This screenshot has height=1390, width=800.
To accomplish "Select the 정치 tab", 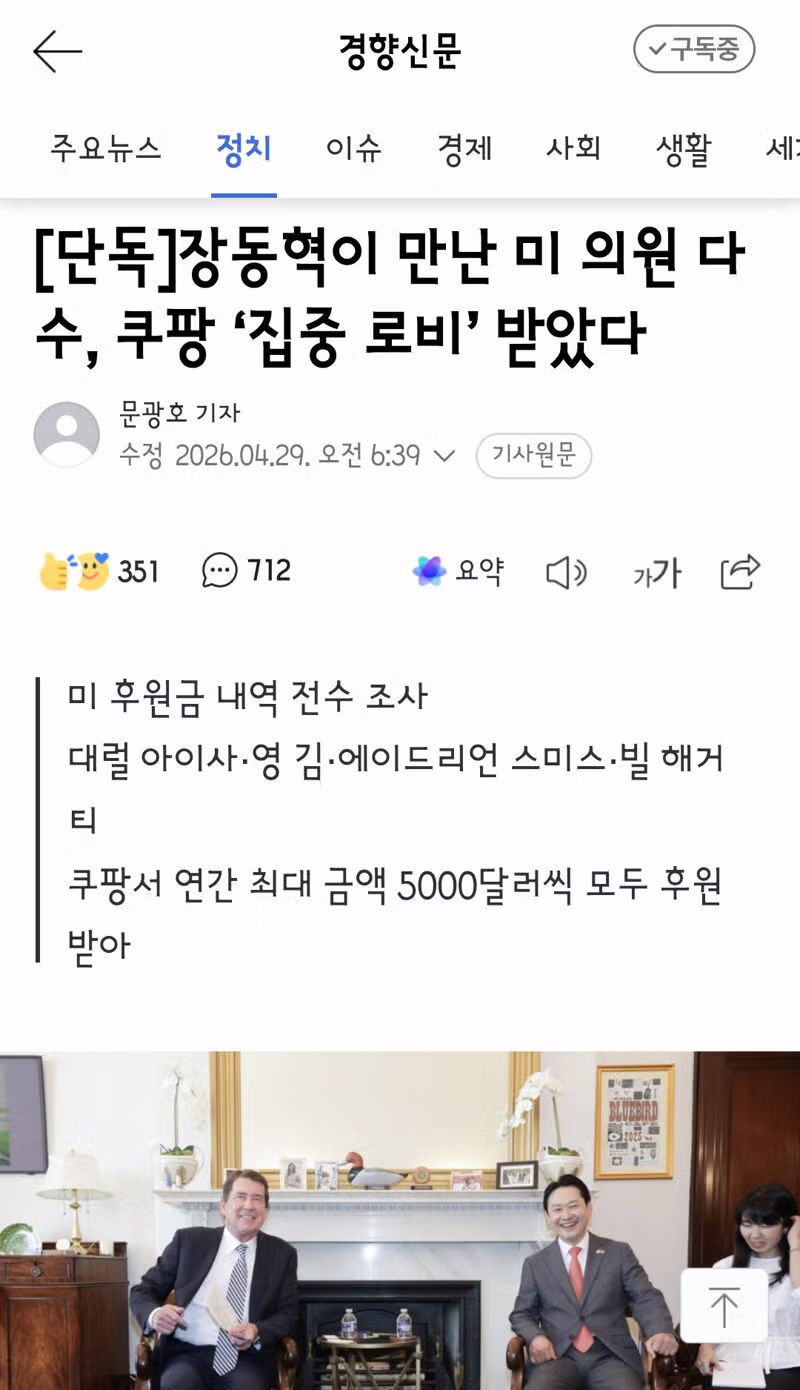I will pyautogui.click(x=243, y=148).
